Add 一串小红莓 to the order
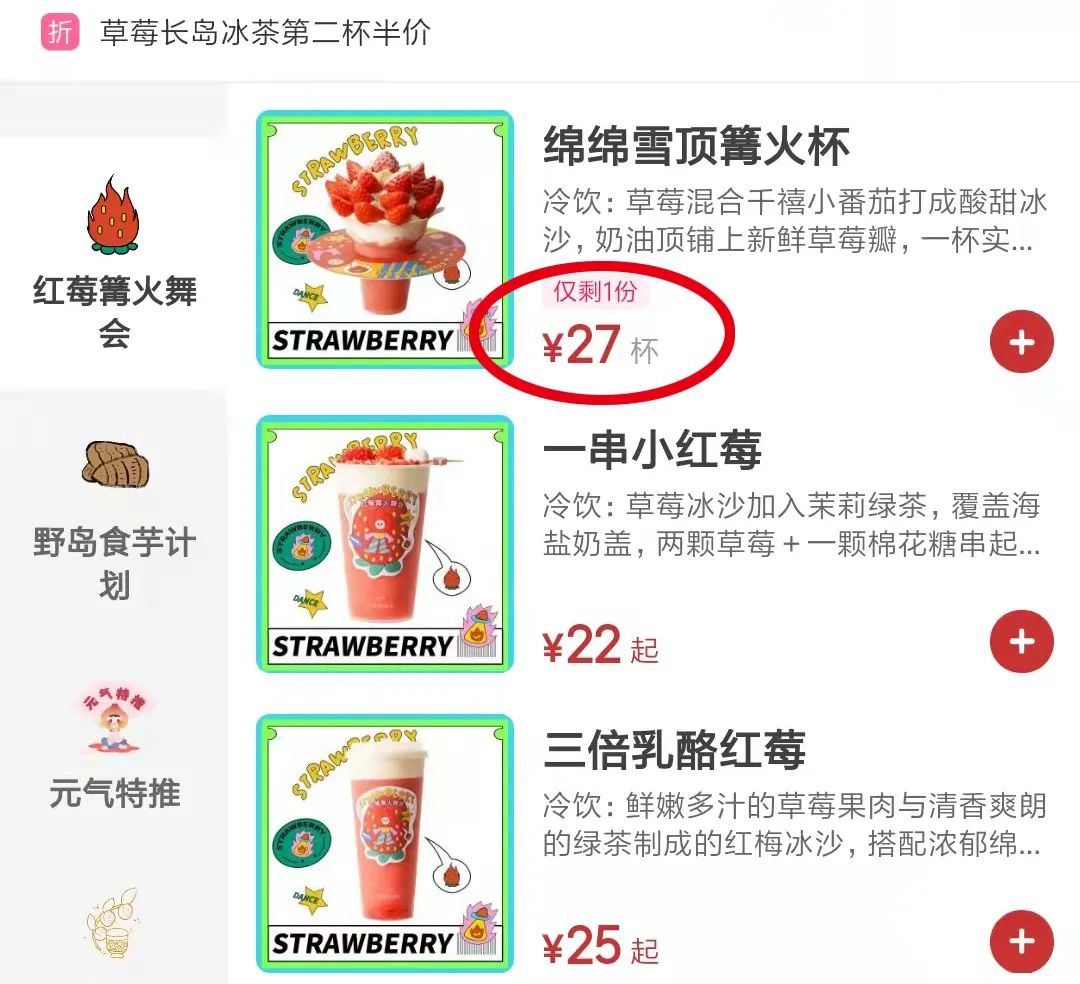Screen dimensions: 1080x984 [x=1021, y=641]
